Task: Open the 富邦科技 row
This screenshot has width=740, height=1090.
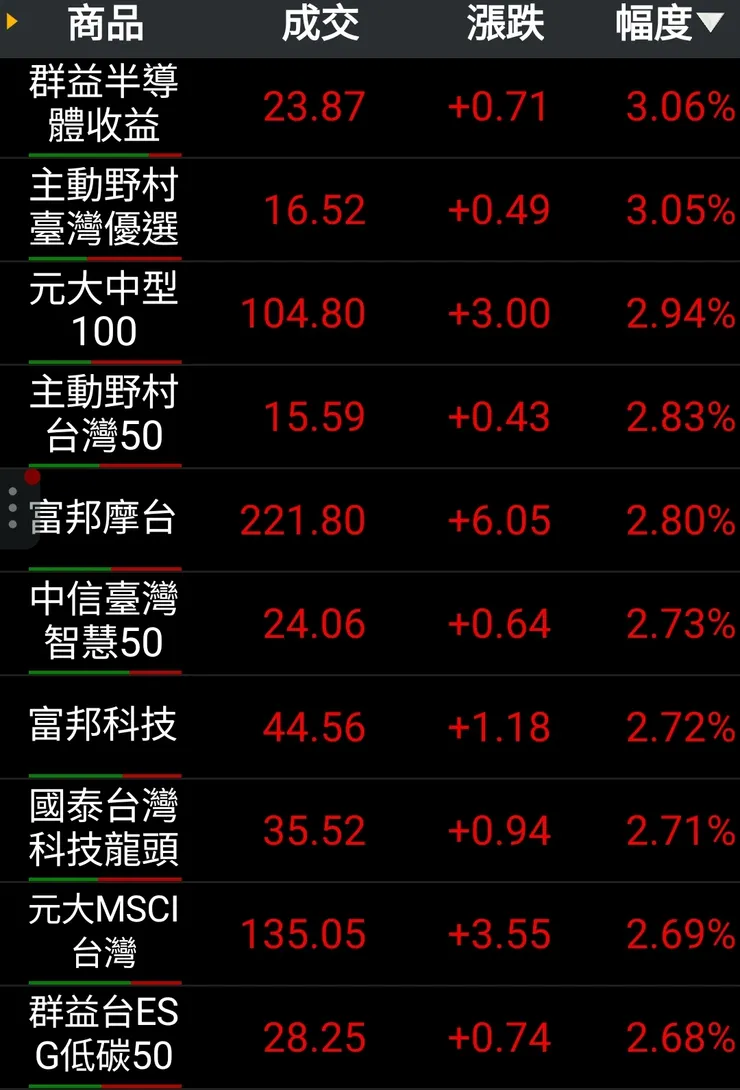Action: click(x=104, y=726)
